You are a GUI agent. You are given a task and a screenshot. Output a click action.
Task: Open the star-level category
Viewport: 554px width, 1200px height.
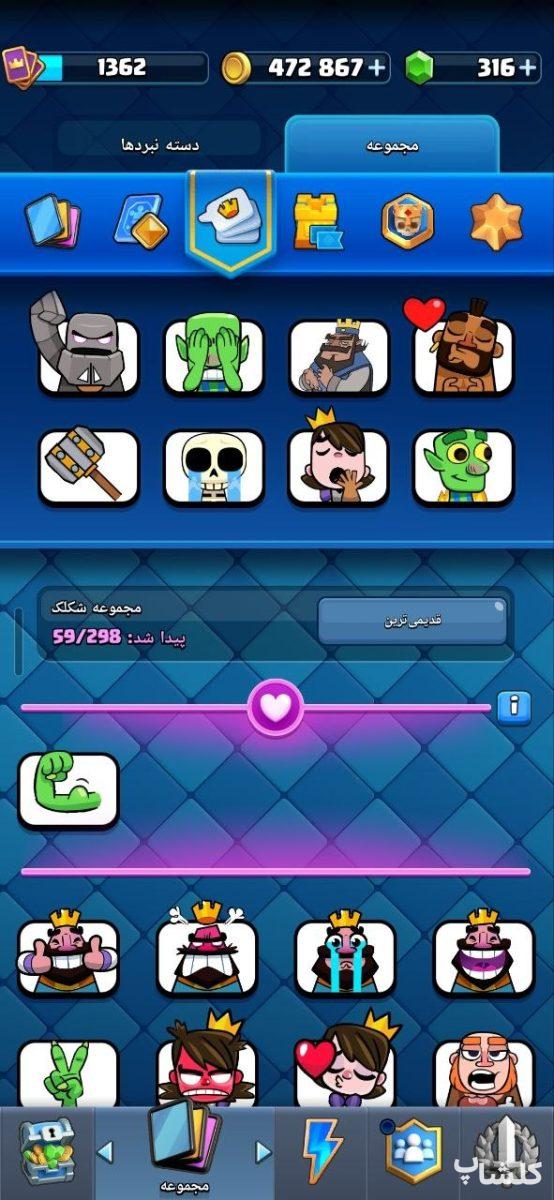496,221
